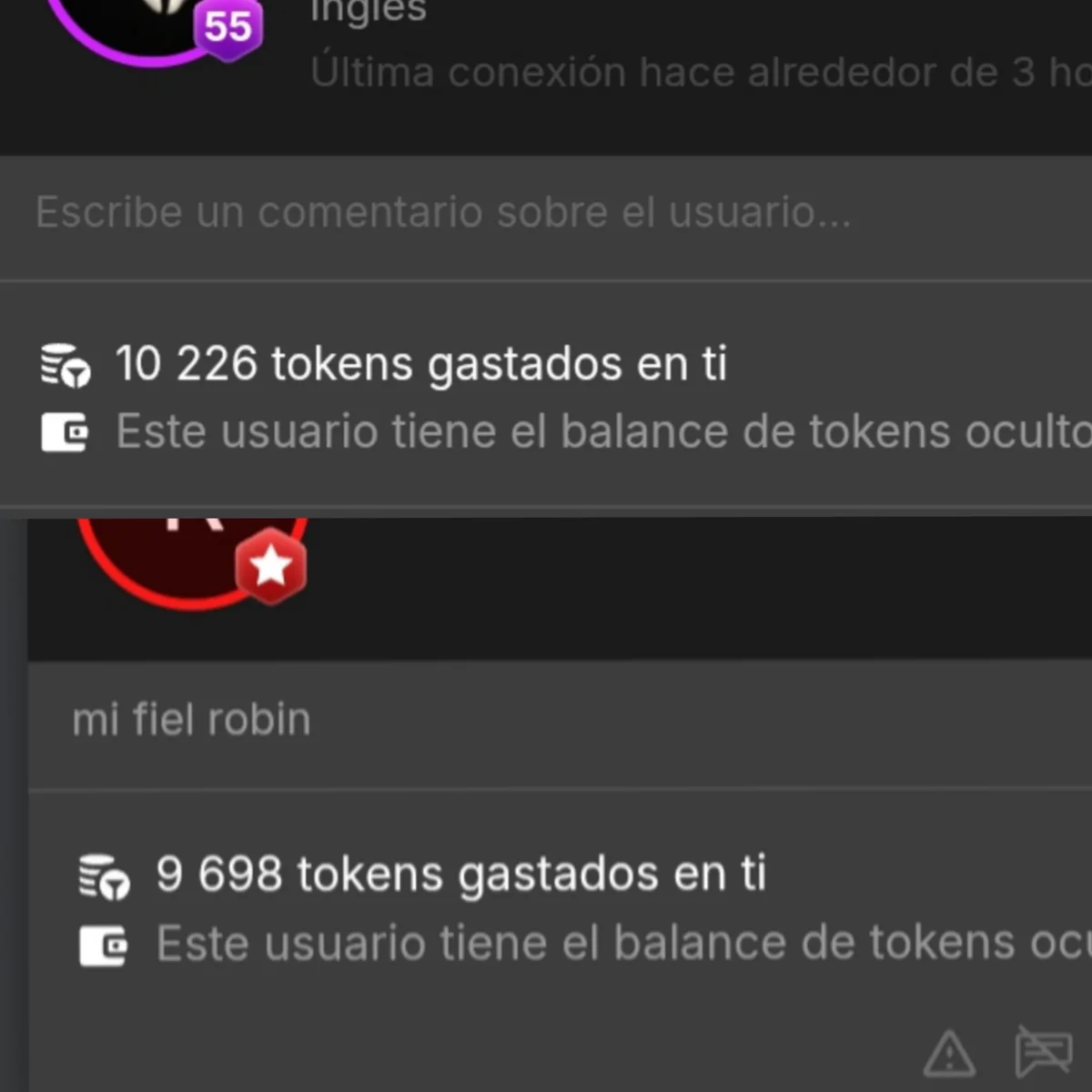1092x1092 pixels.
Task: Report the user via warning triangle
Action: click(949, 1054)
